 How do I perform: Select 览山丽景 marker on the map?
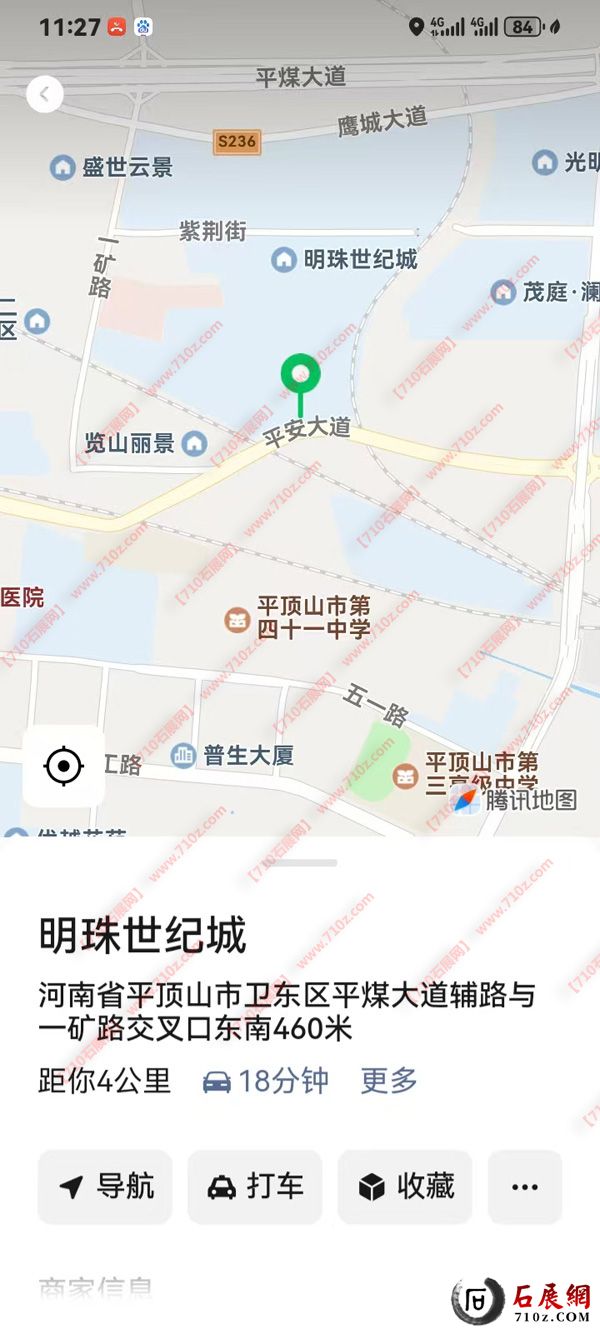[x=195, y=442]
